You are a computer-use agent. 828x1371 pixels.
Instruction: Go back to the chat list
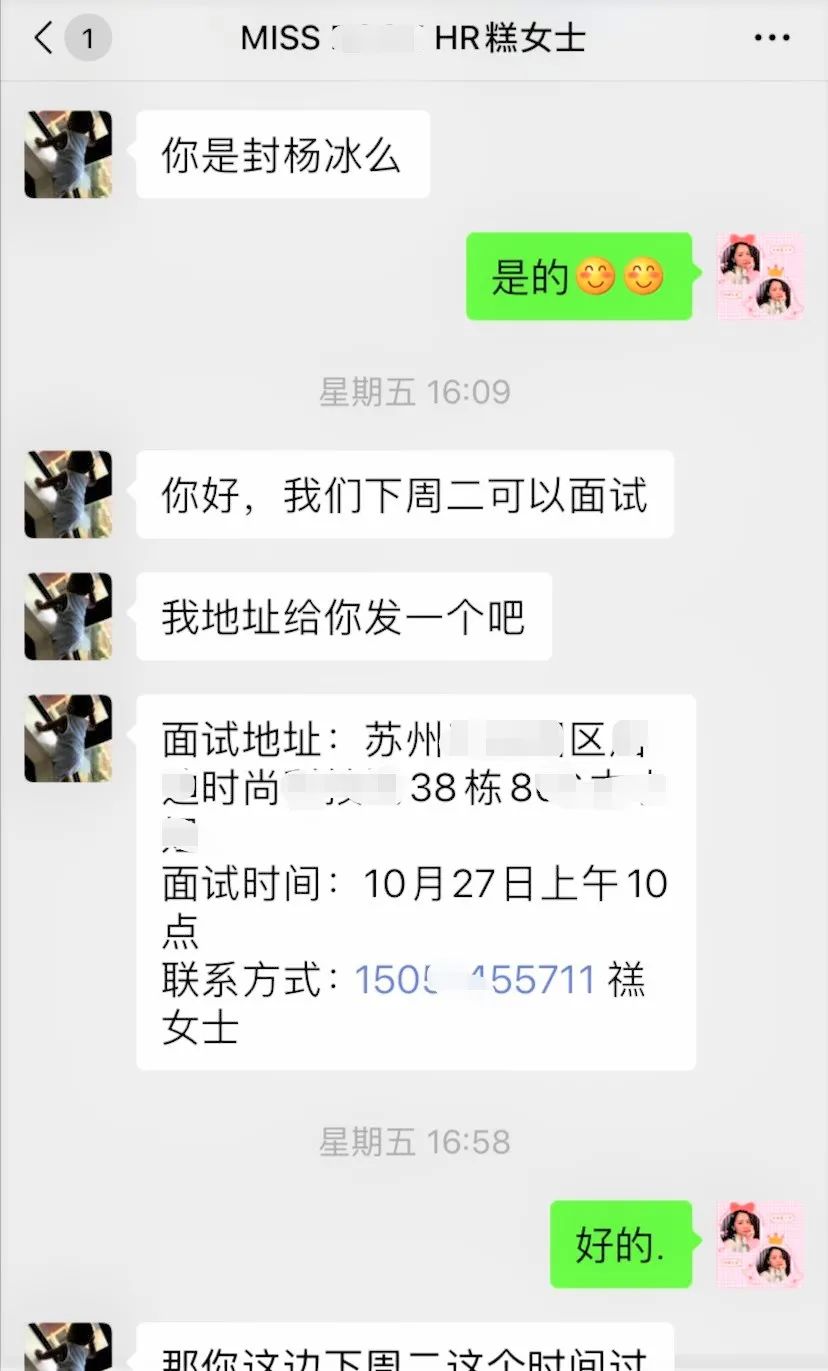click(44, 39)
